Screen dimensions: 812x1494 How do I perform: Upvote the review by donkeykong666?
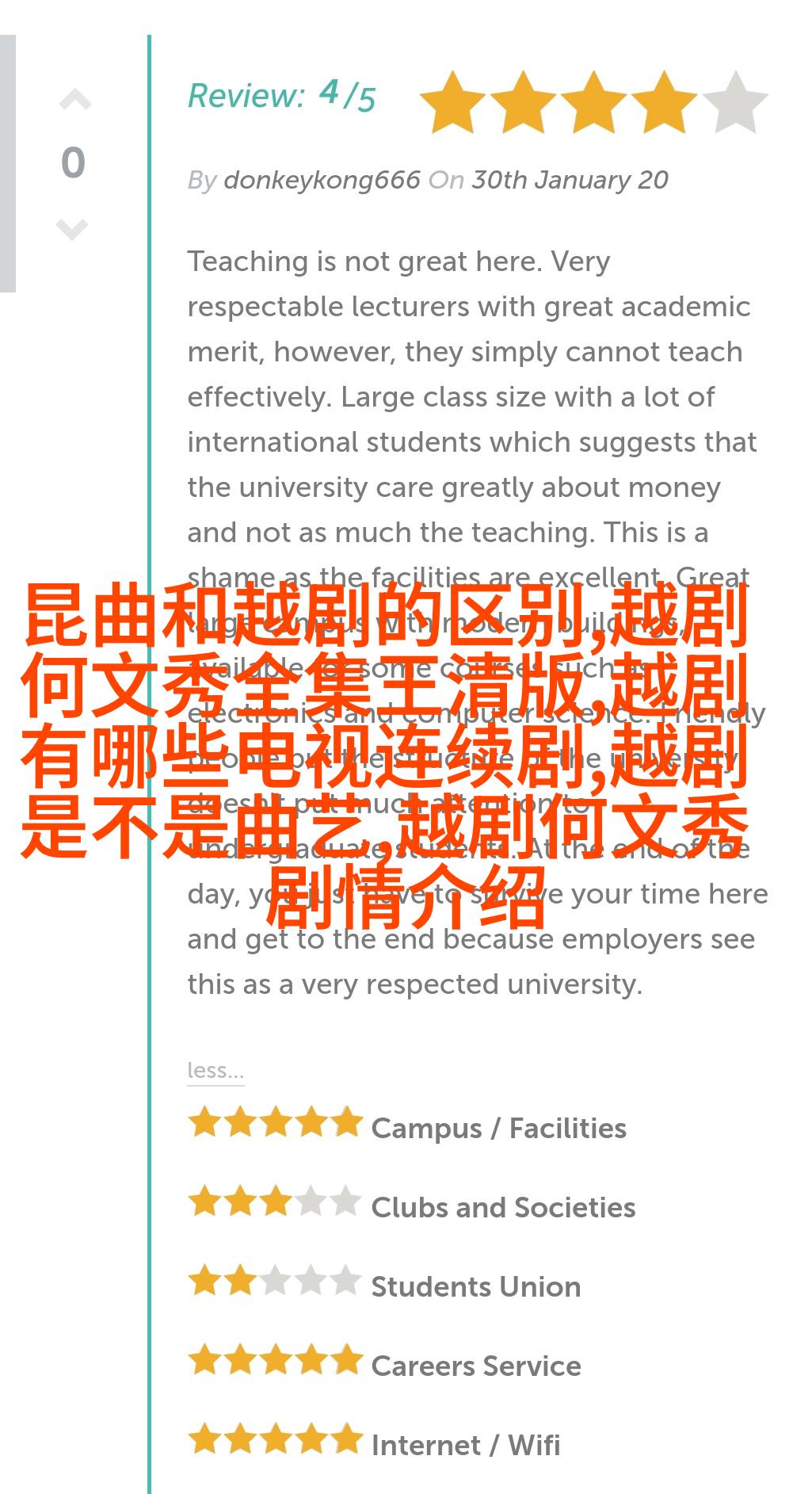tap(75, 101)
